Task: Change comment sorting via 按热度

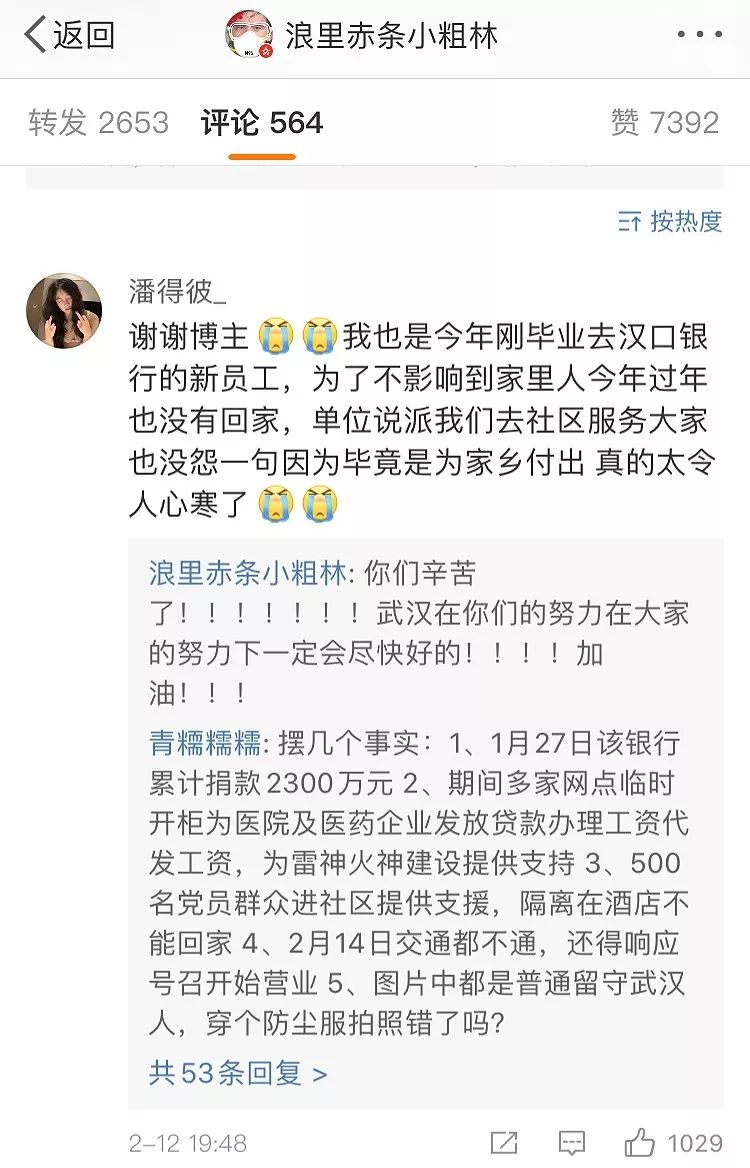Action: point(671,221)
